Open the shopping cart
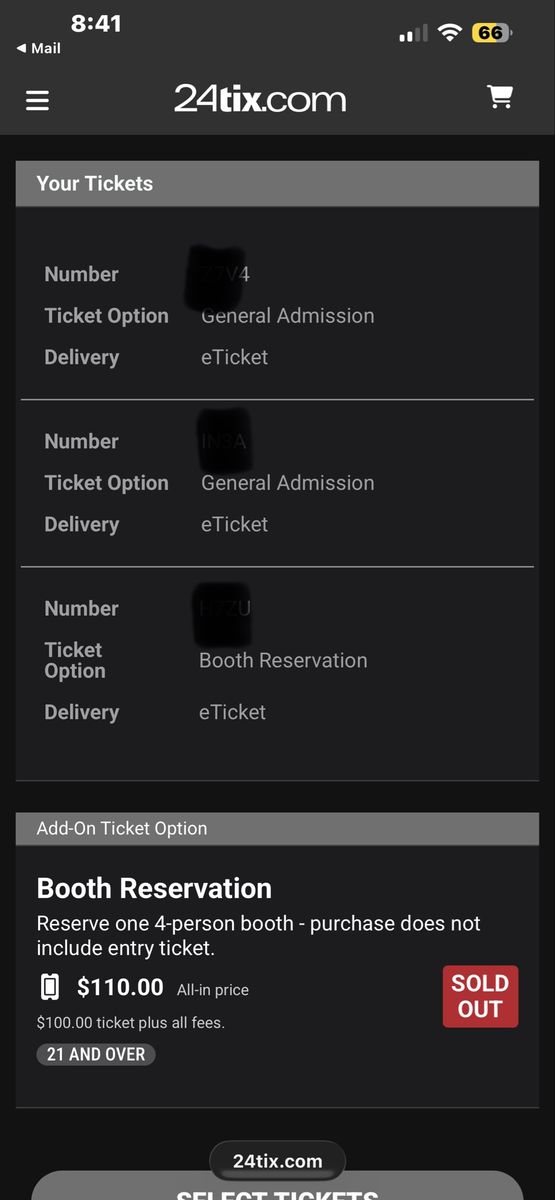555x1200 pixels. pos(499,97)
